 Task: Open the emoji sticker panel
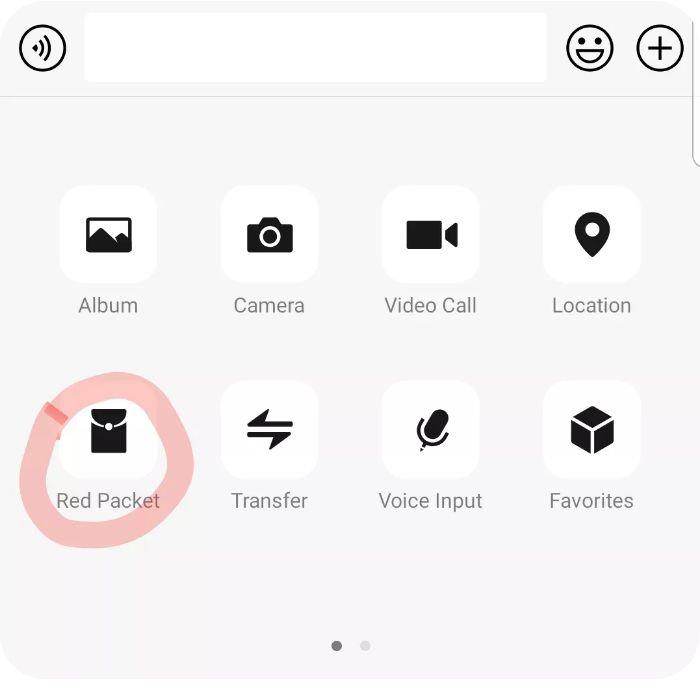[x=590, y=48]
